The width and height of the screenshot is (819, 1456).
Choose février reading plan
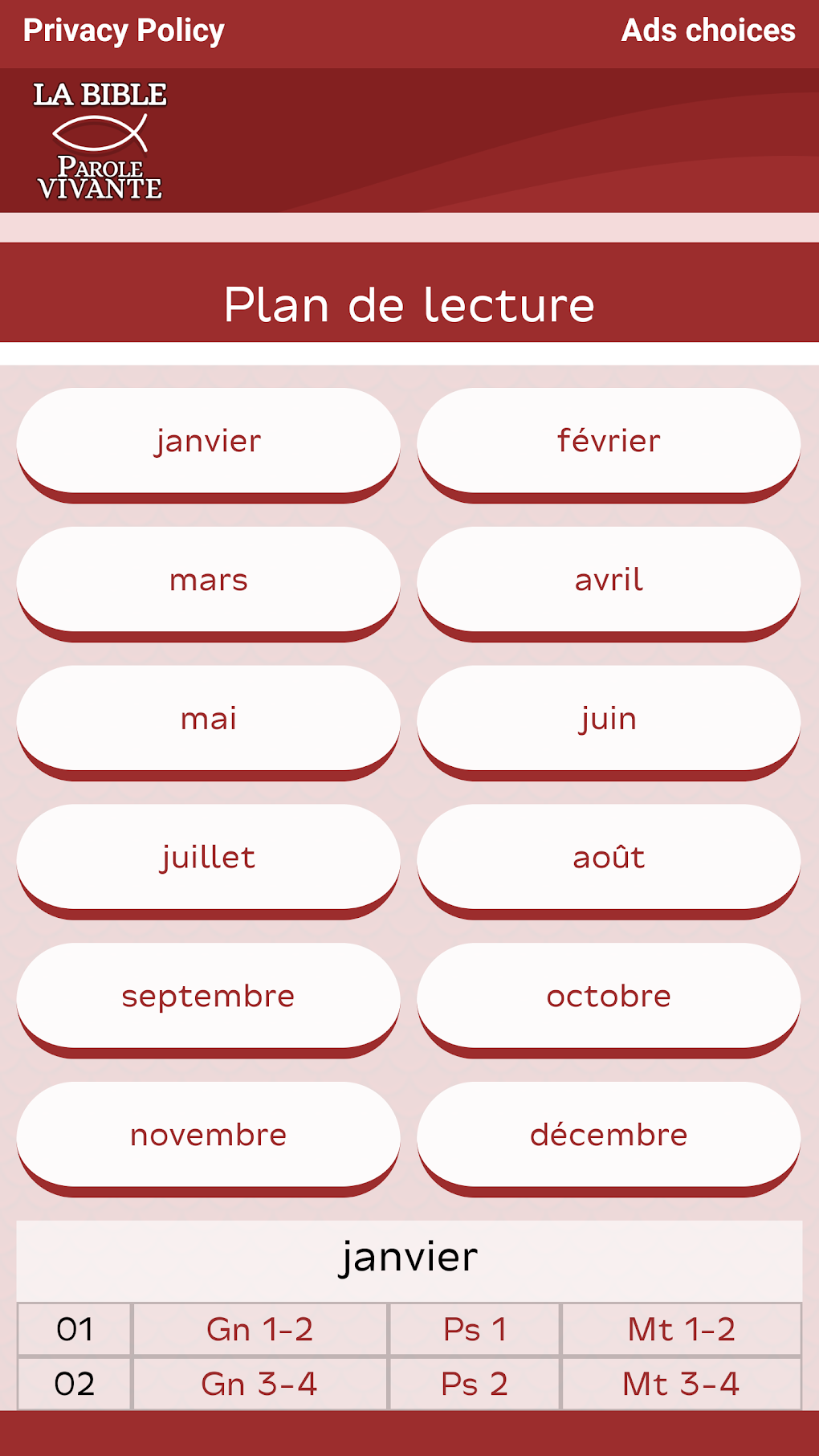(609, 441)
